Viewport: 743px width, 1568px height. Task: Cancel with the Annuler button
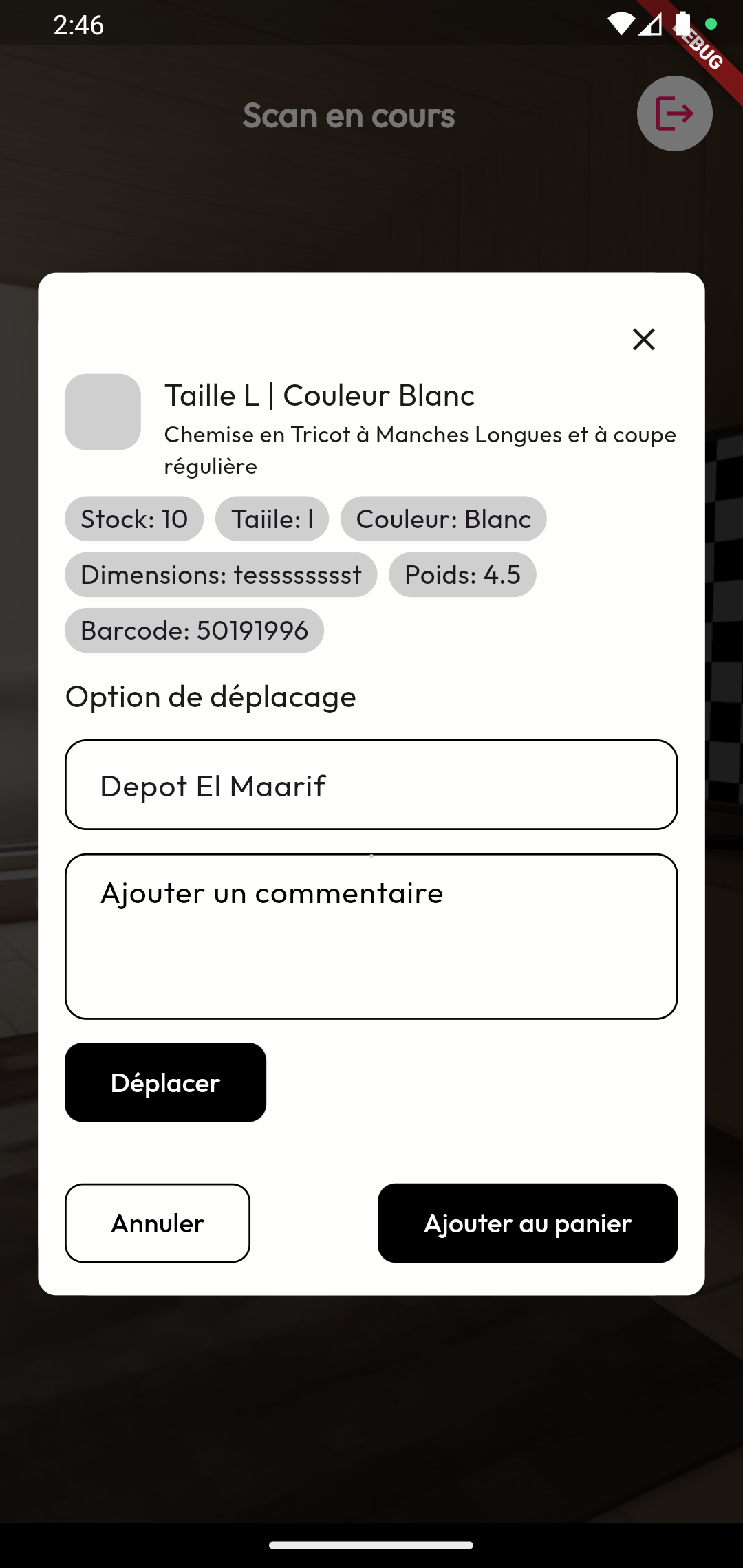[158, 1223]
